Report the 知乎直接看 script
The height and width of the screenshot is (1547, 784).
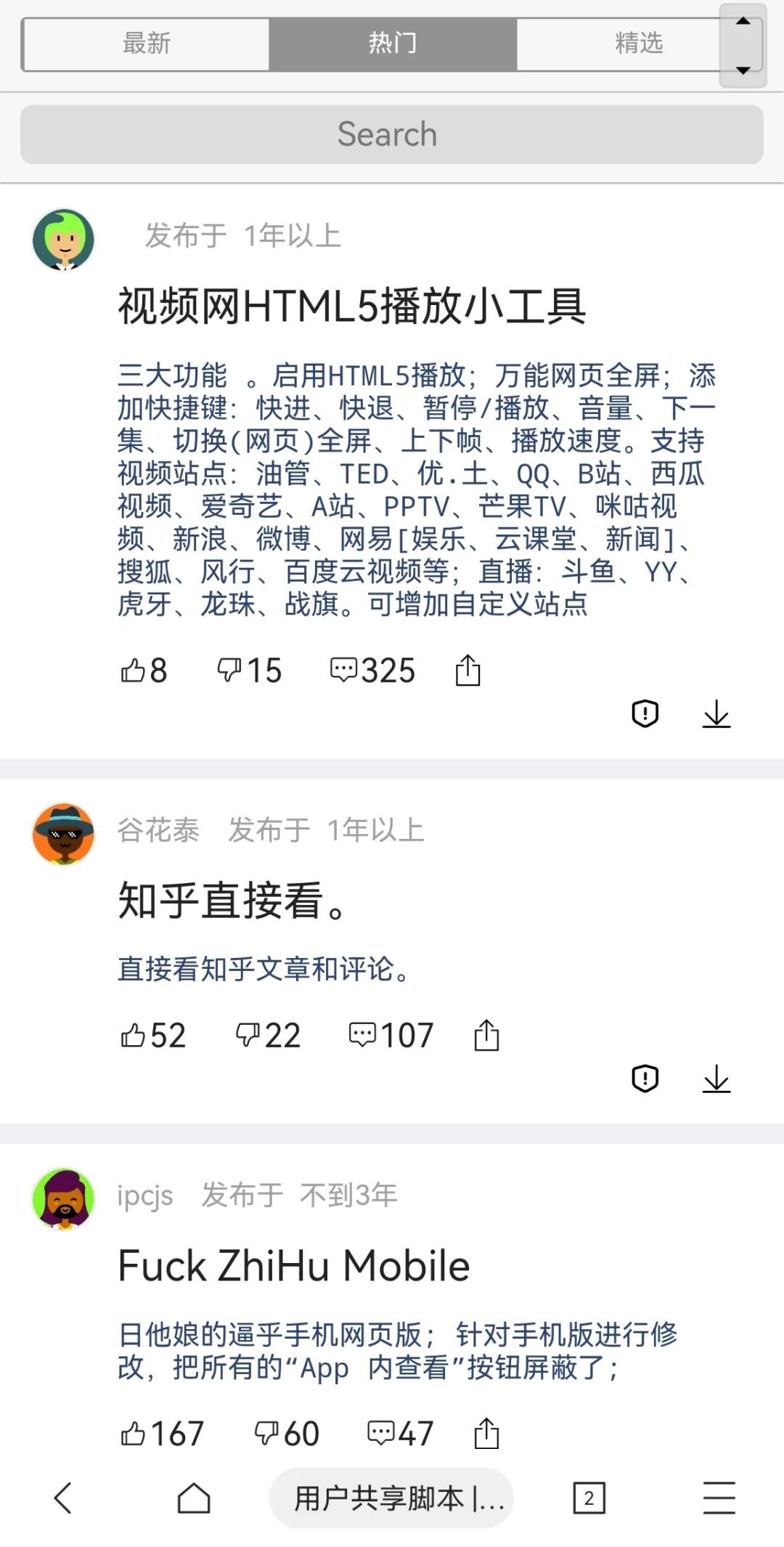point(645,1079)
